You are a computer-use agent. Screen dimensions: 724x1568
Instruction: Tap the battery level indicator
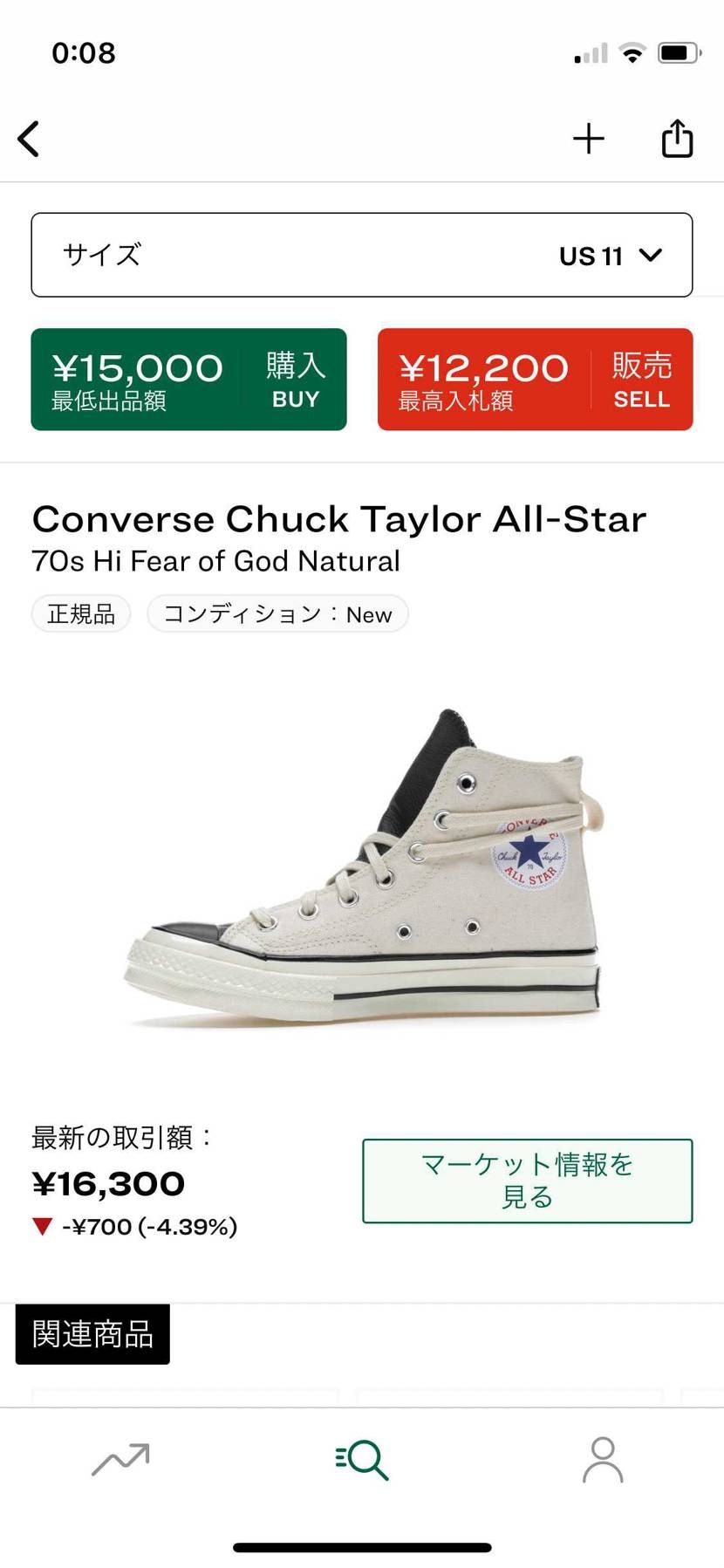coord(678,51)
